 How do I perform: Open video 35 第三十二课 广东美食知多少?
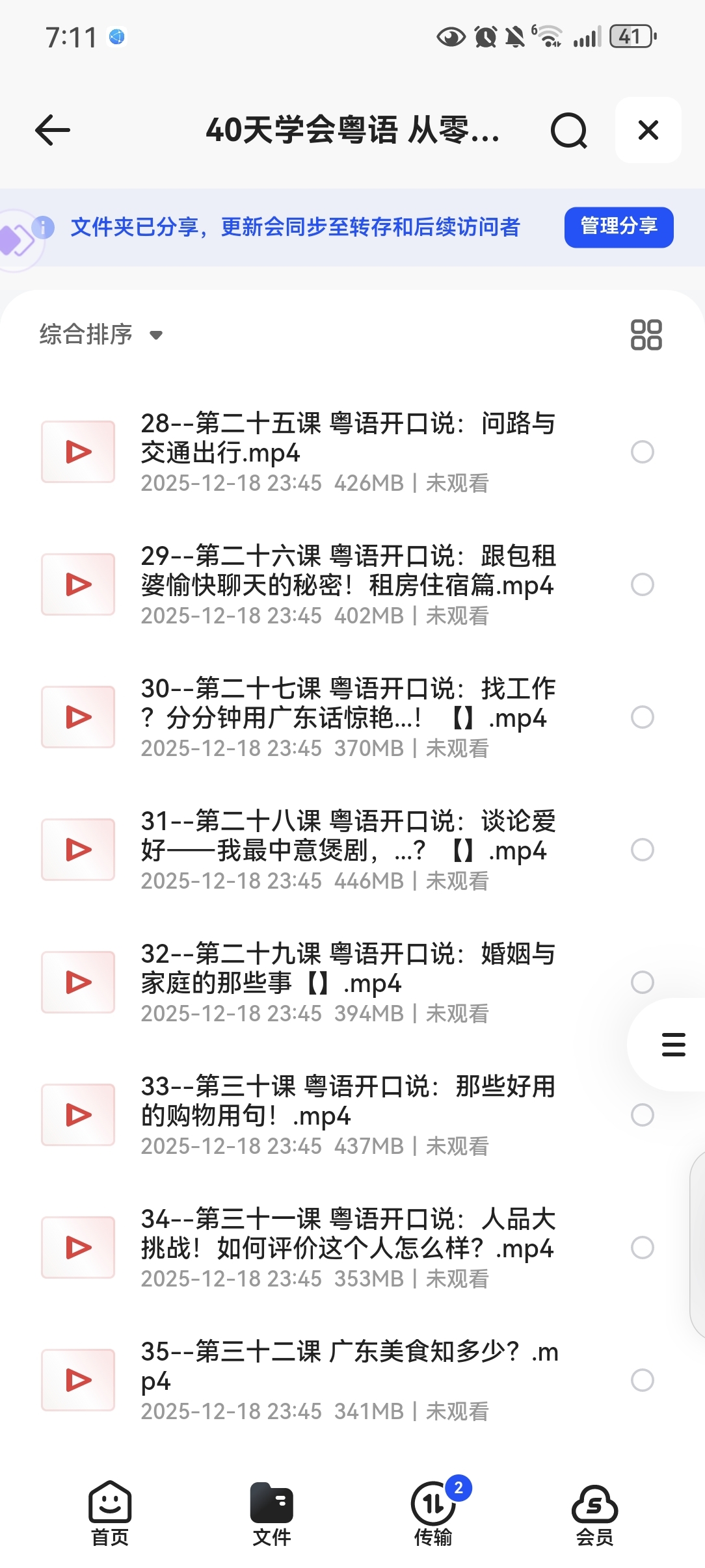pyautogui.click(x=348, y=1365)
